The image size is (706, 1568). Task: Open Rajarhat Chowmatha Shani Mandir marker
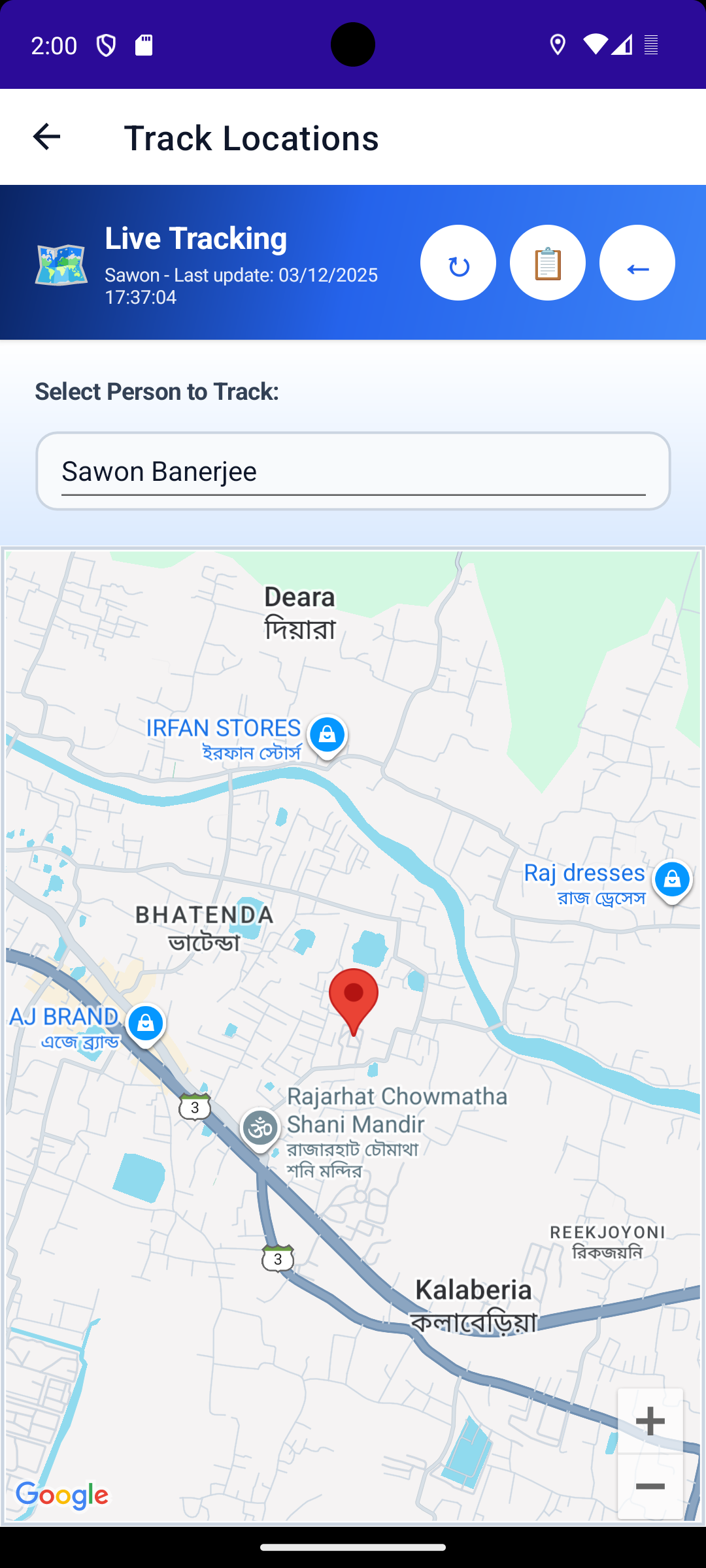tap(261, 1129)
